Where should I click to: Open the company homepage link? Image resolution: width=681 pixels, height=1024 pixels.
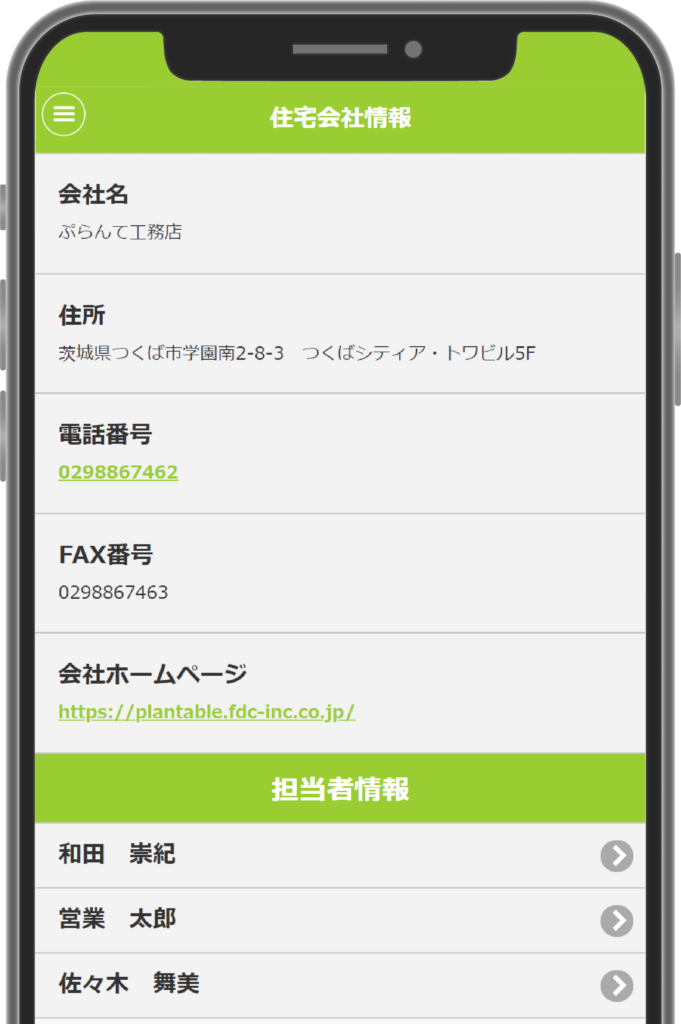pos(207,712)
